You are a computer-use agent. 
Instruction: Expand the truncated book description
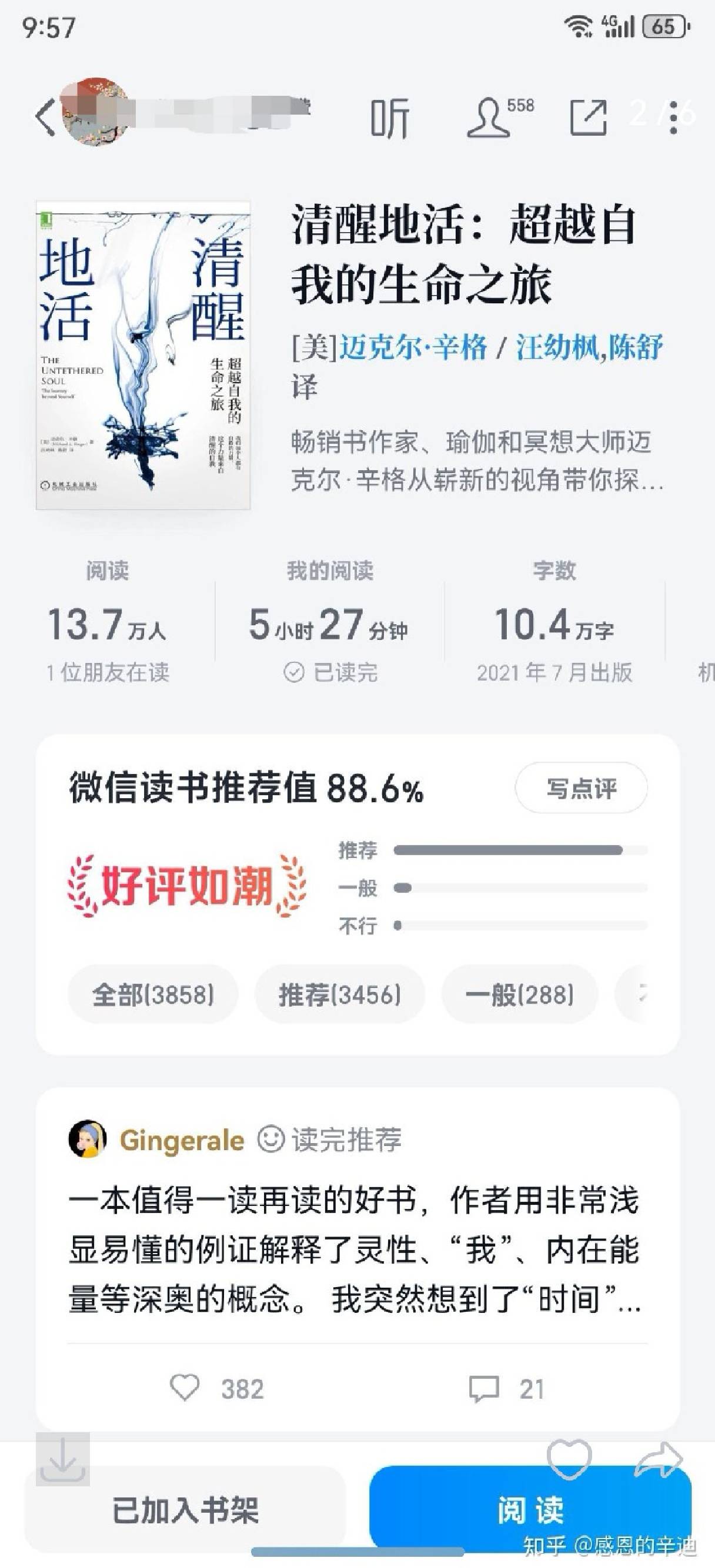coord(476,461)
